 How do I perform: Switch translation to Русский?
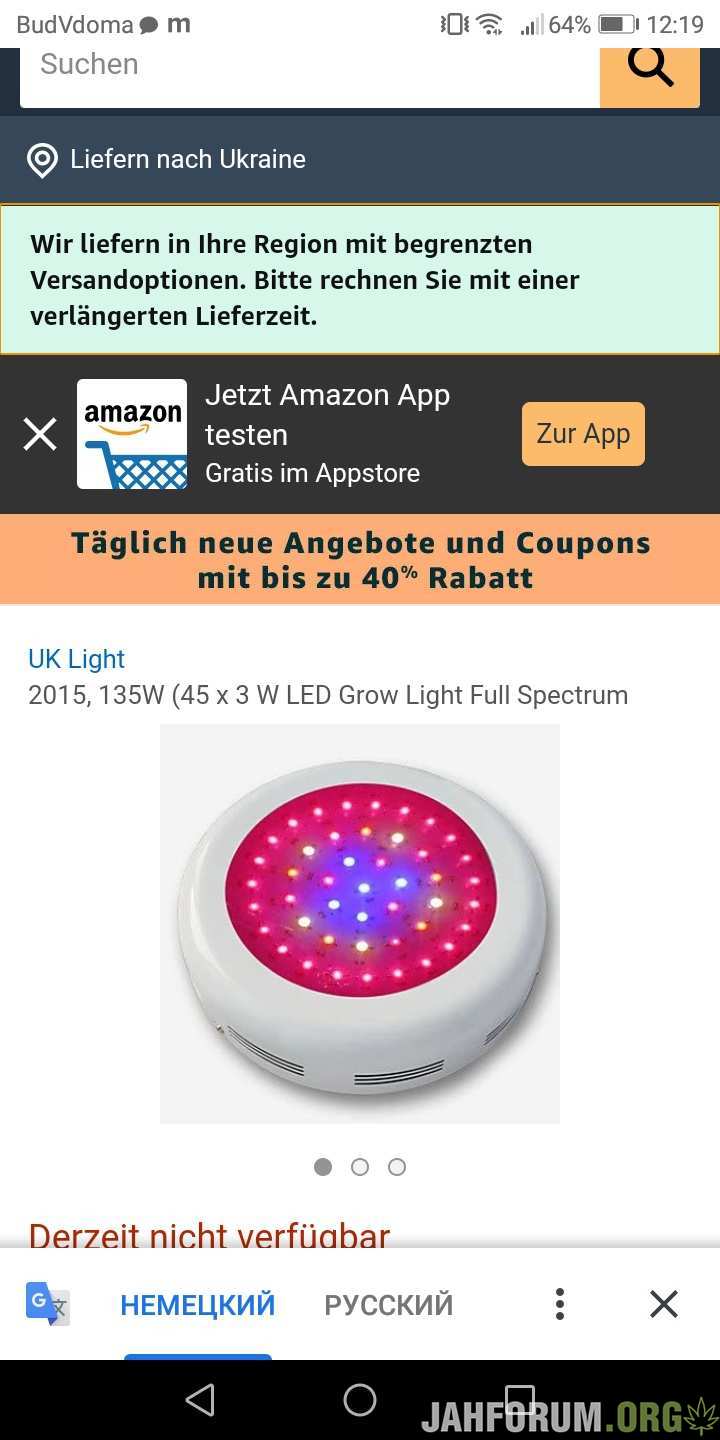click(389, 1305)
